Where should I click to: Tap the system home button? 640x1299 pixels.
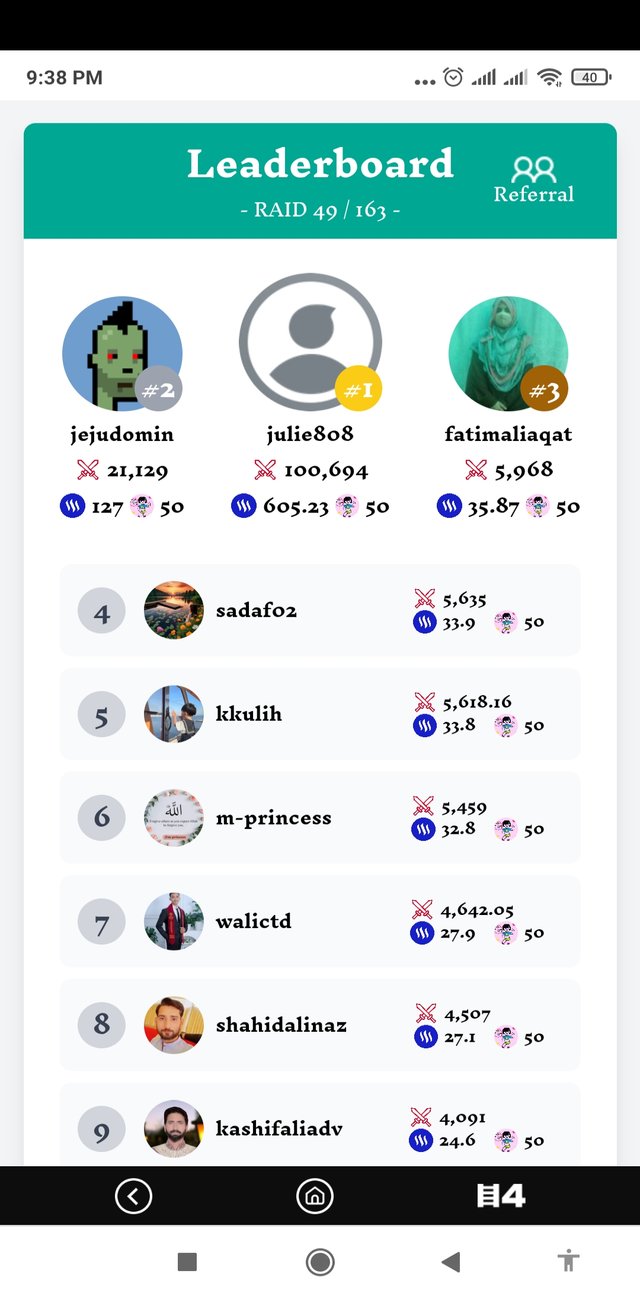tap(320, 1262)
